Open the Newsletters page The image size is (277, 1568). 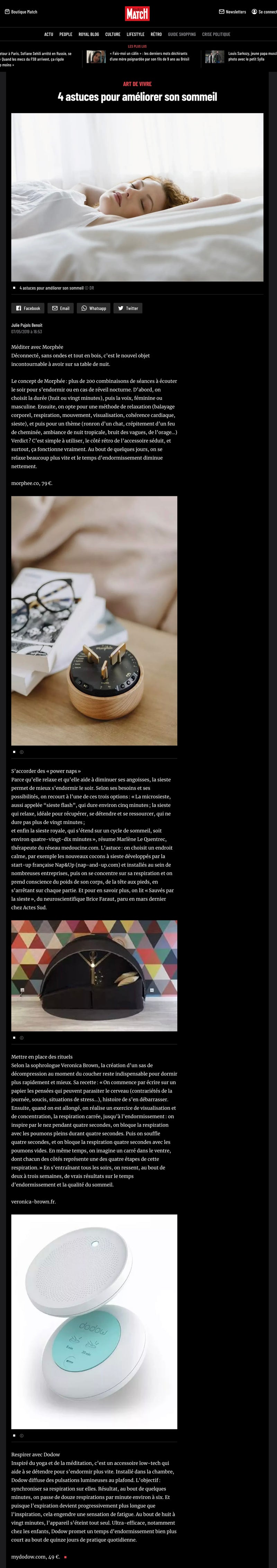[x=233, y=11]
